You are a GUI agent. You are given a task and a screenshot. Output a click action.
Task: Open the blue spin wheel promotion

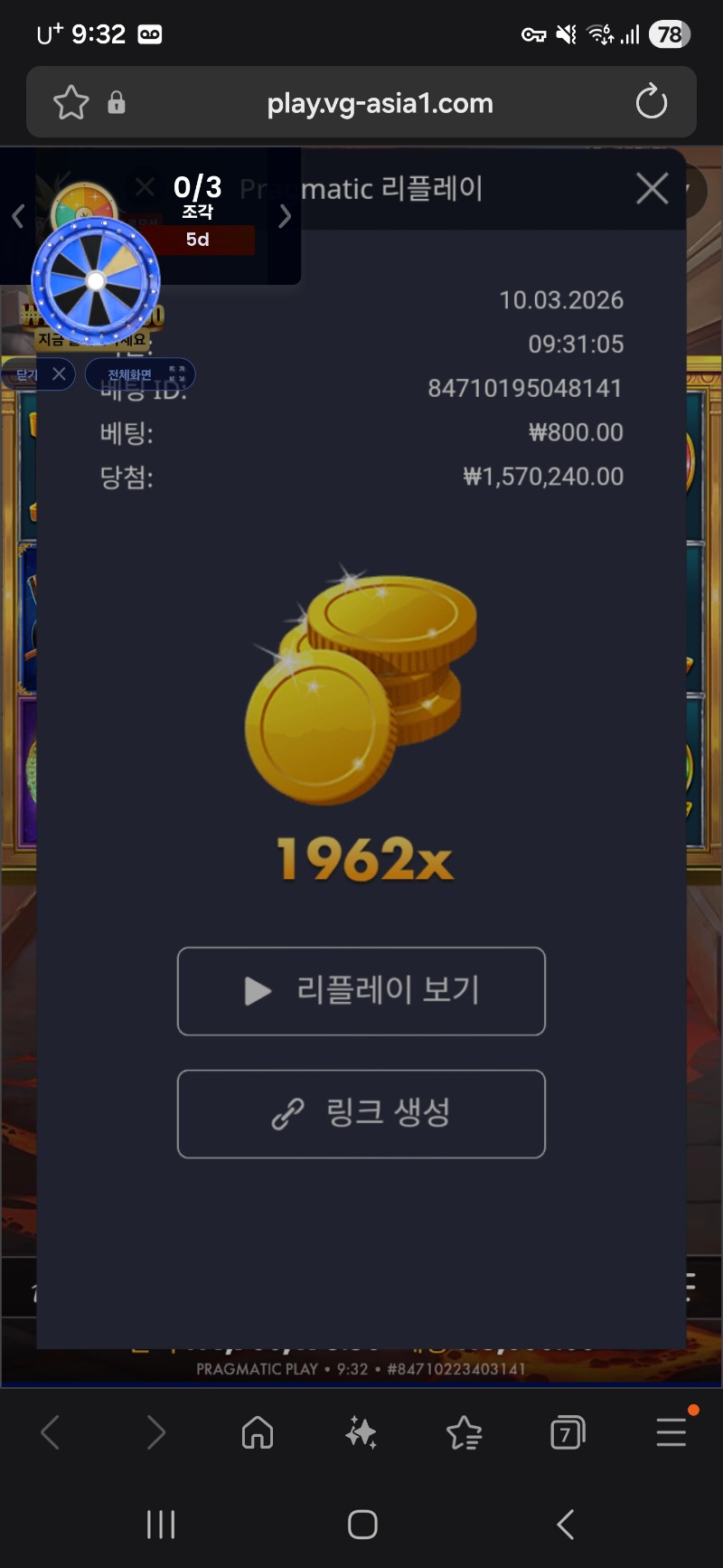pos(96,281)
